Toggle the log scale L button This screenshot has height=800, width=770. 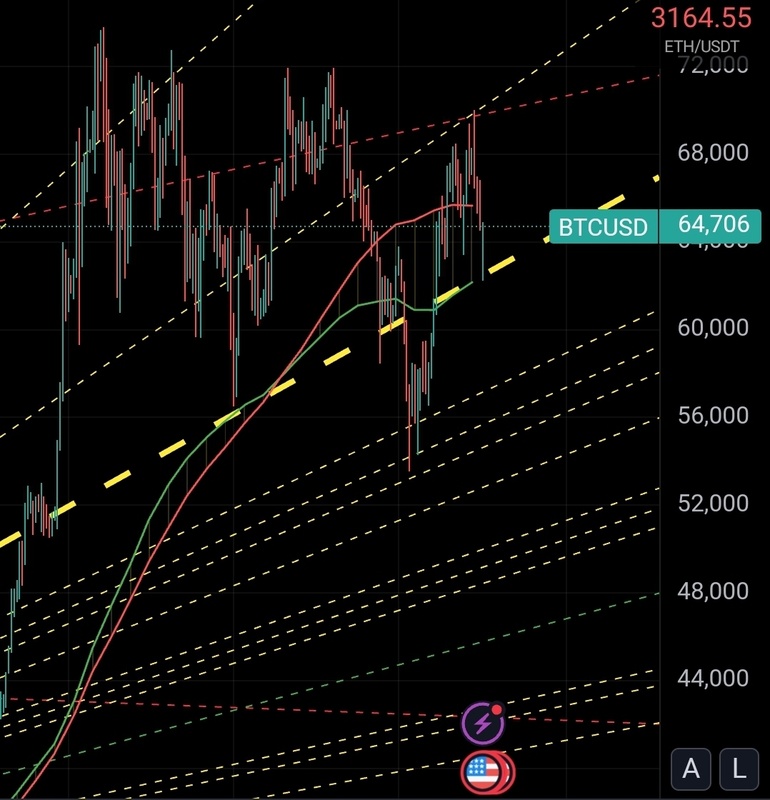pos(739,769)
